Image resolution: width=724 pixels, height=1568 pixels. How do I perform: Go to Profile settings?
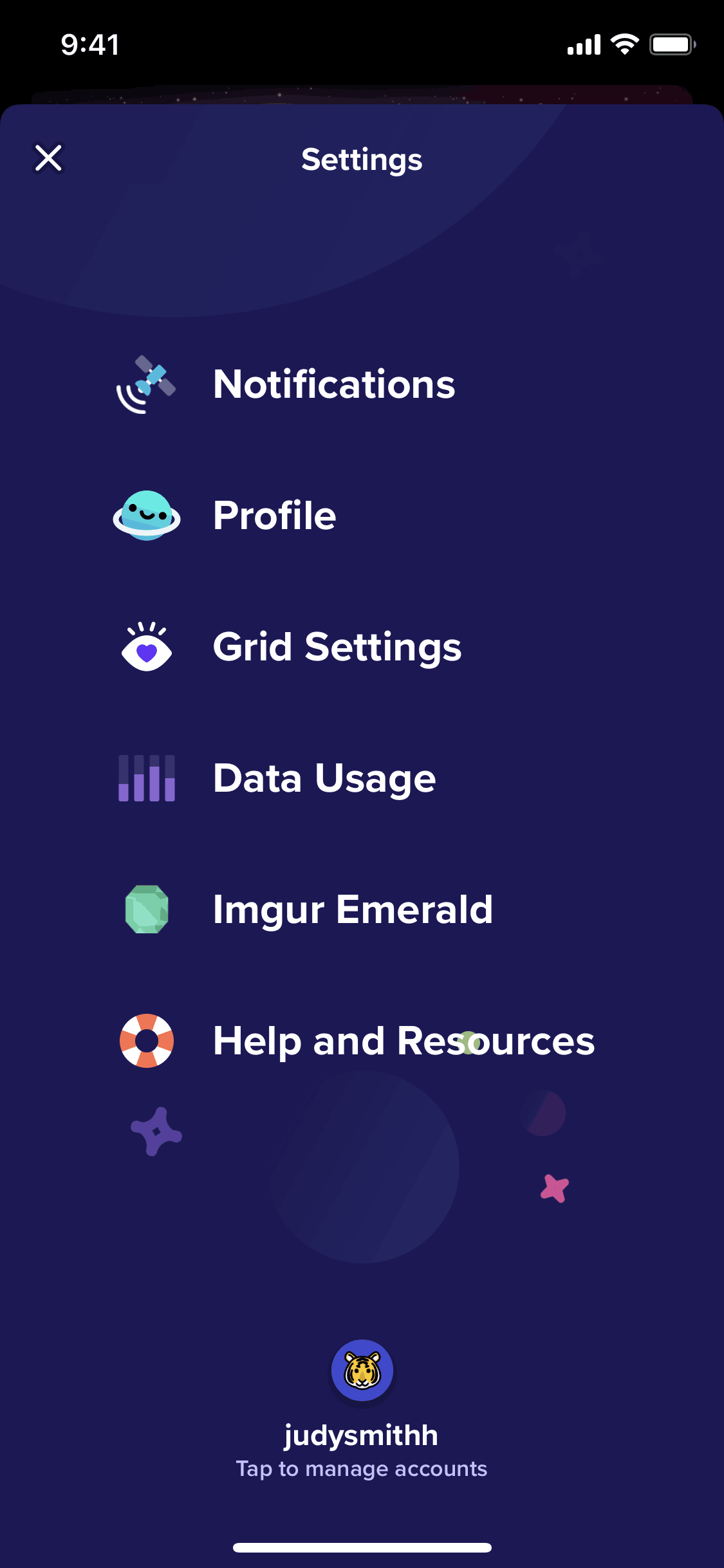point(274,516)
